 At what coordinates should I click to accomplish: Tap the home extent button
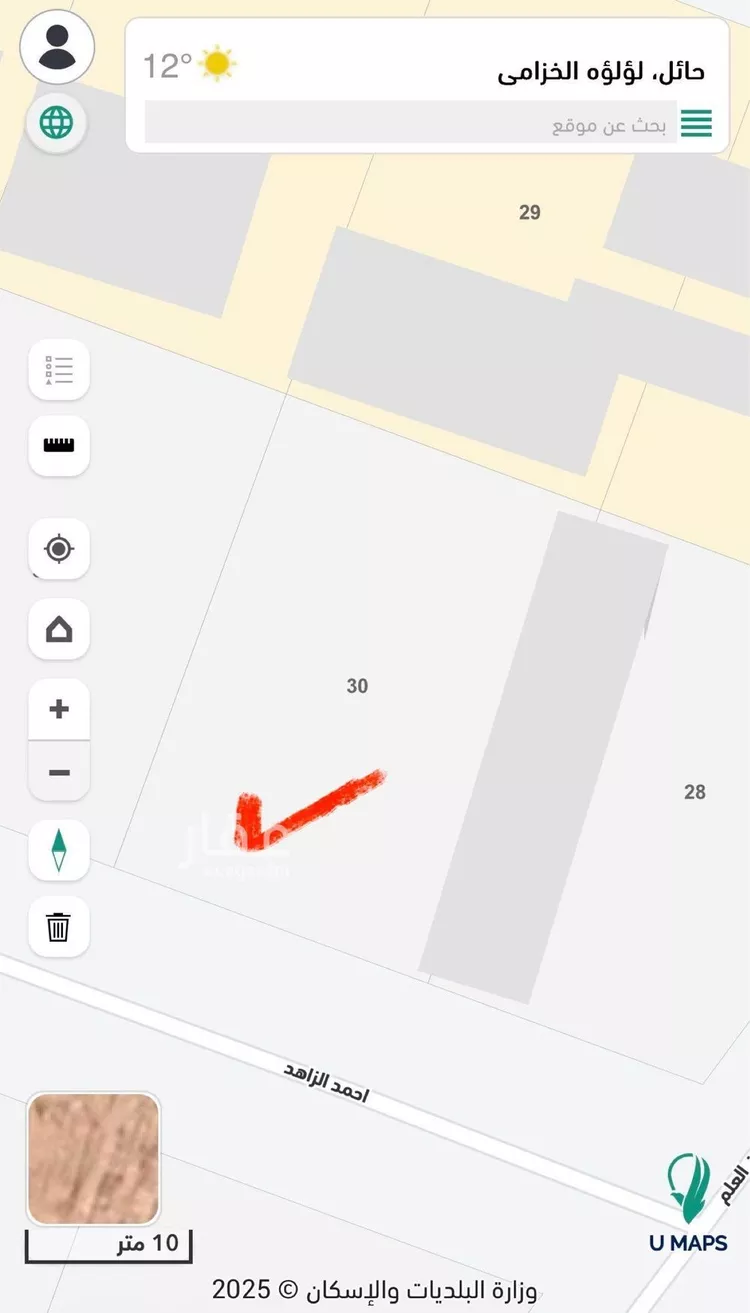click(59, 629)
